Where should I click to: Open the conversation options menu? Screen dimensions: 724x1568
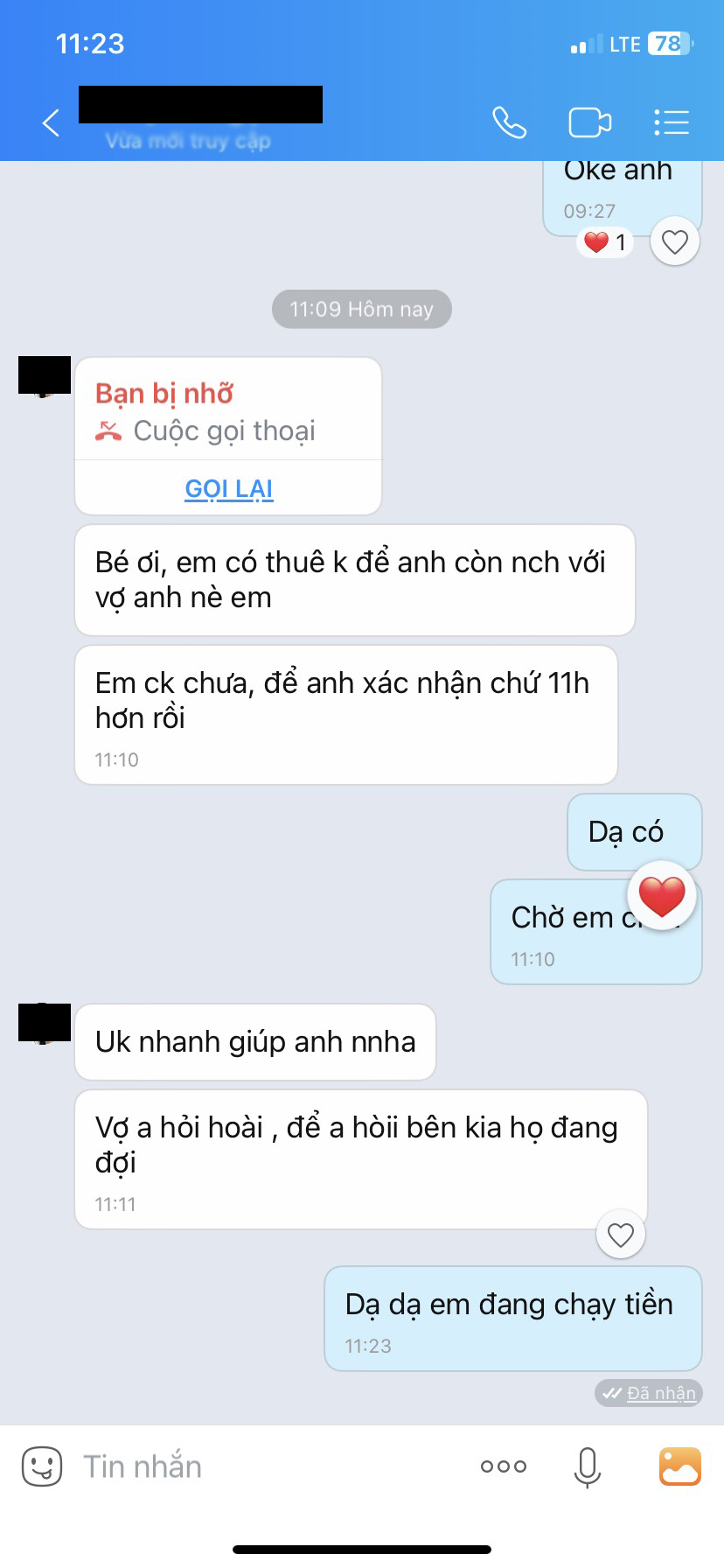(672, 122)
